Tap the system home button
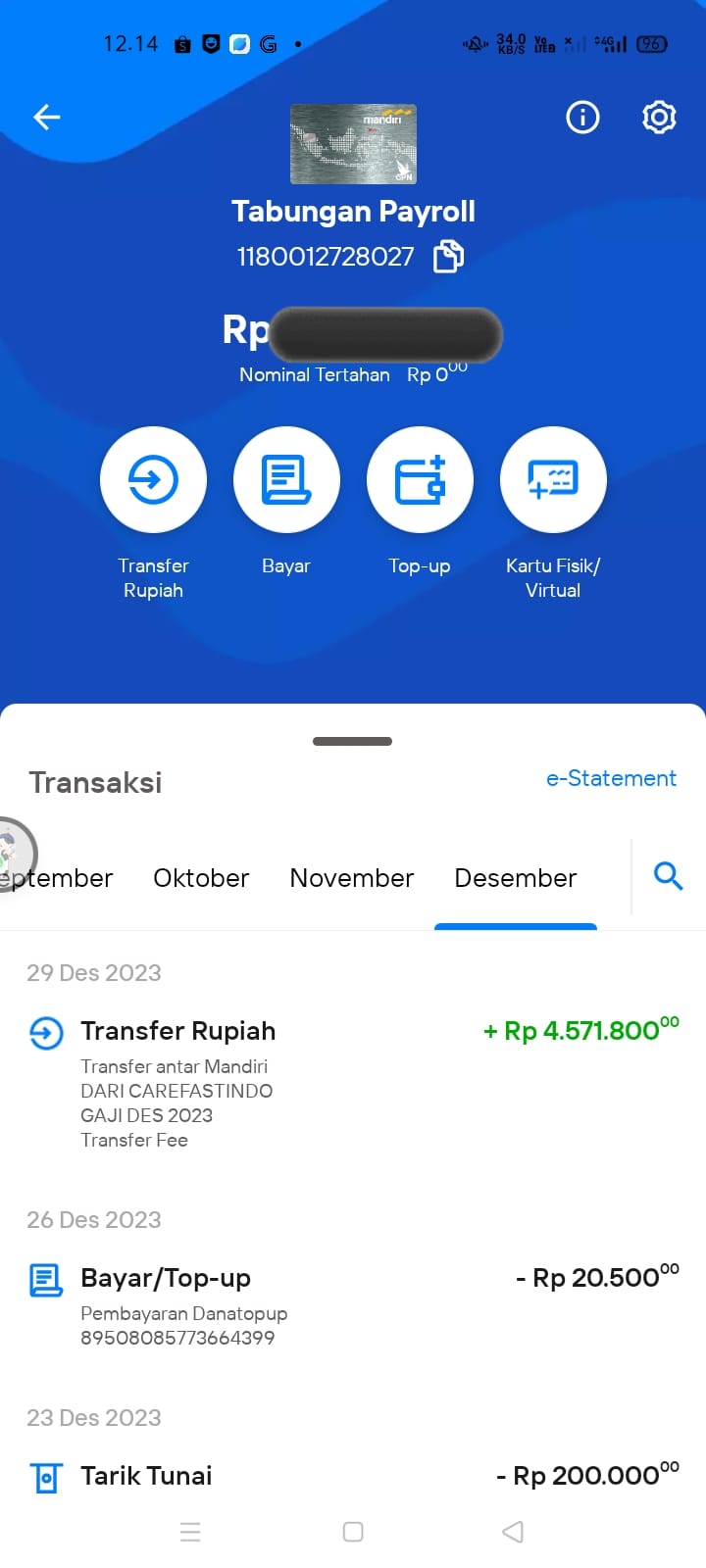The image size is (706, 1568). [x=353, y=1532]
